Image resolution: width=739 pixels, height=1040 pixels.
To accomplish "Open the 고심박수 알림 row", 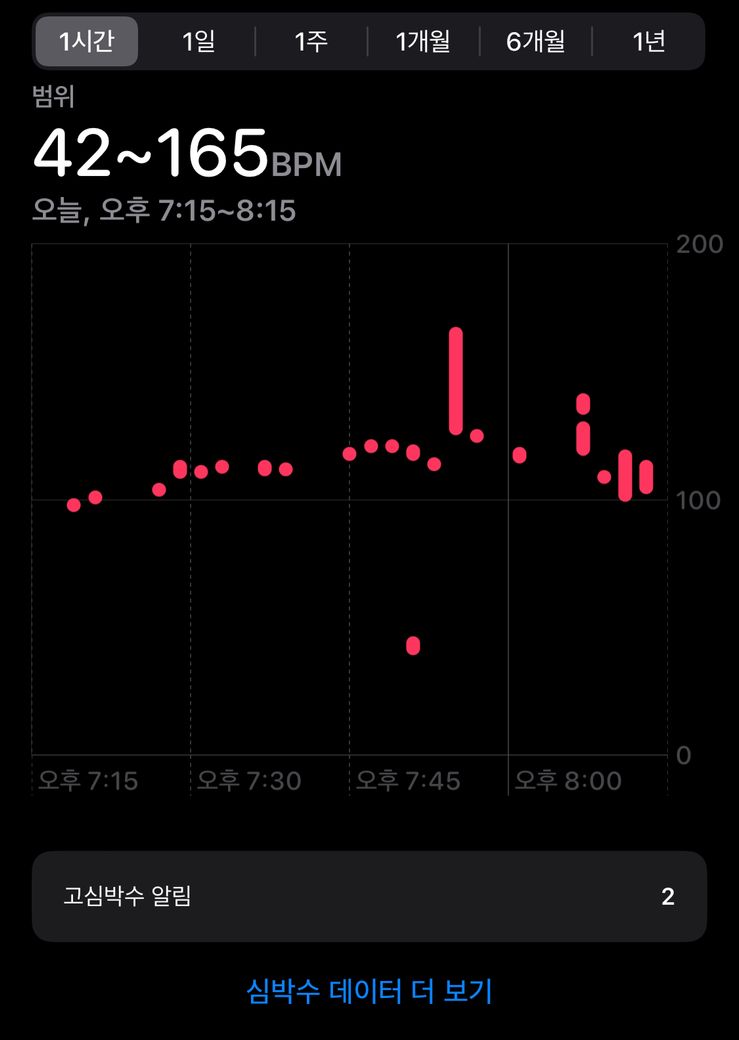I will 369,896.
